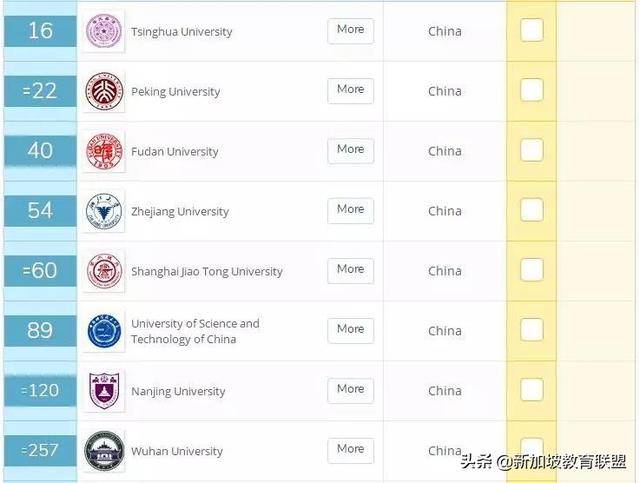Tick the Fudan University checkbox
The height and width of the screenshot is (483, 640).
click(532, 150)
